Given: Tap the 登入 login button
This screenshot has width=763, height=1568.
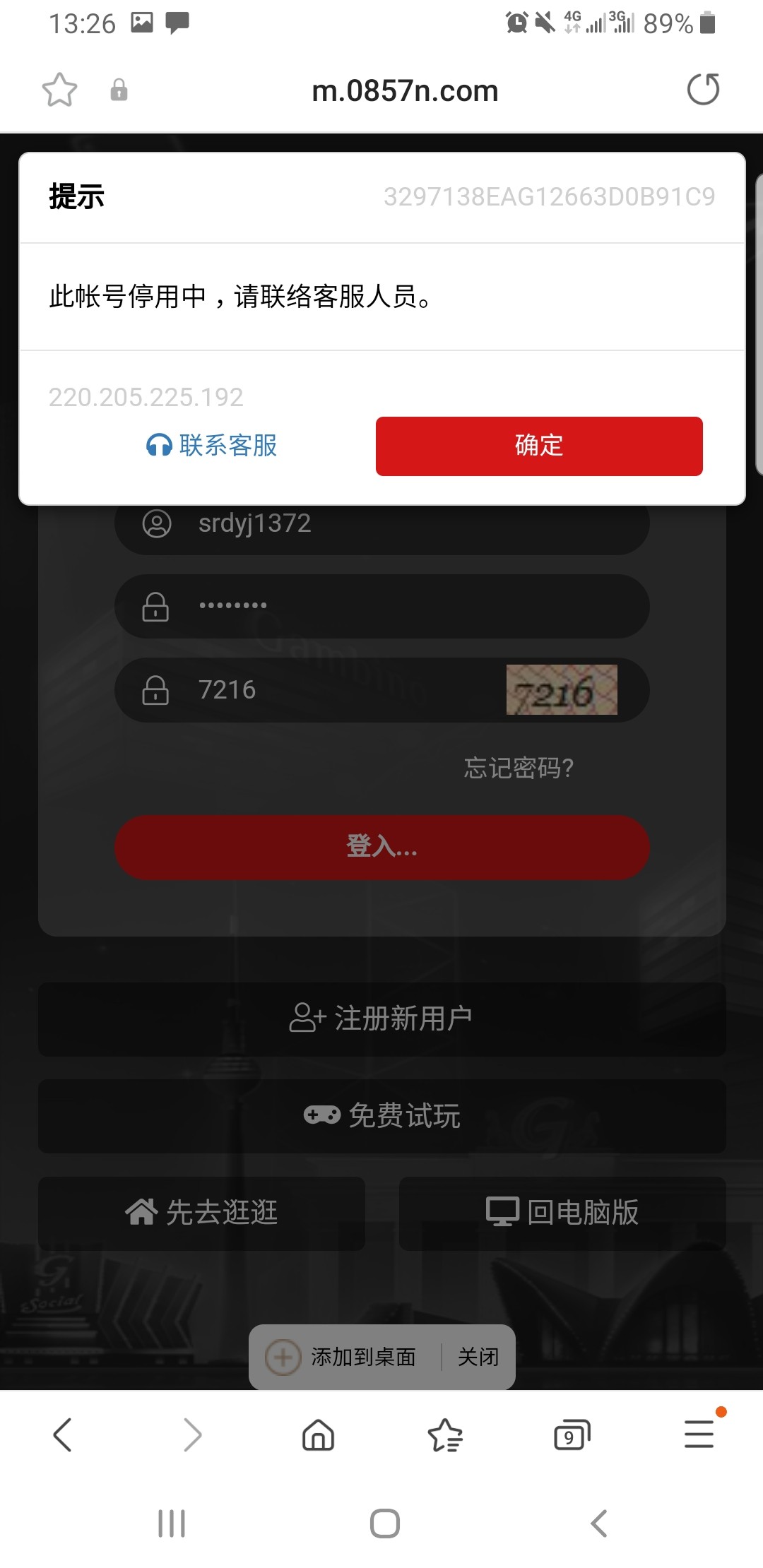Looking at the screenshot, I should tap(381, 847).
